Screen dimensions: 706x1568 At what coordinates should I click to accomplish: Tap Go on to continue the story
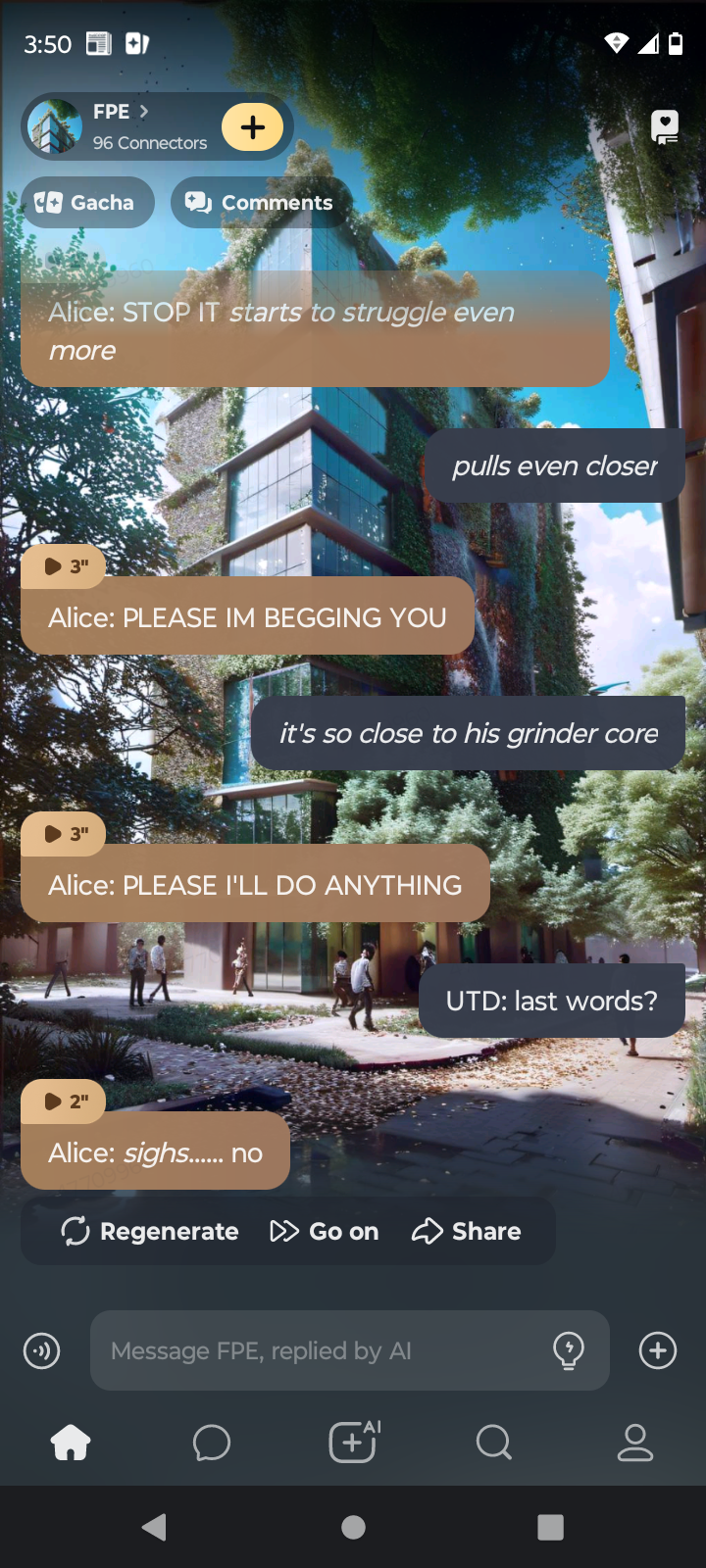click(325, 1231)
